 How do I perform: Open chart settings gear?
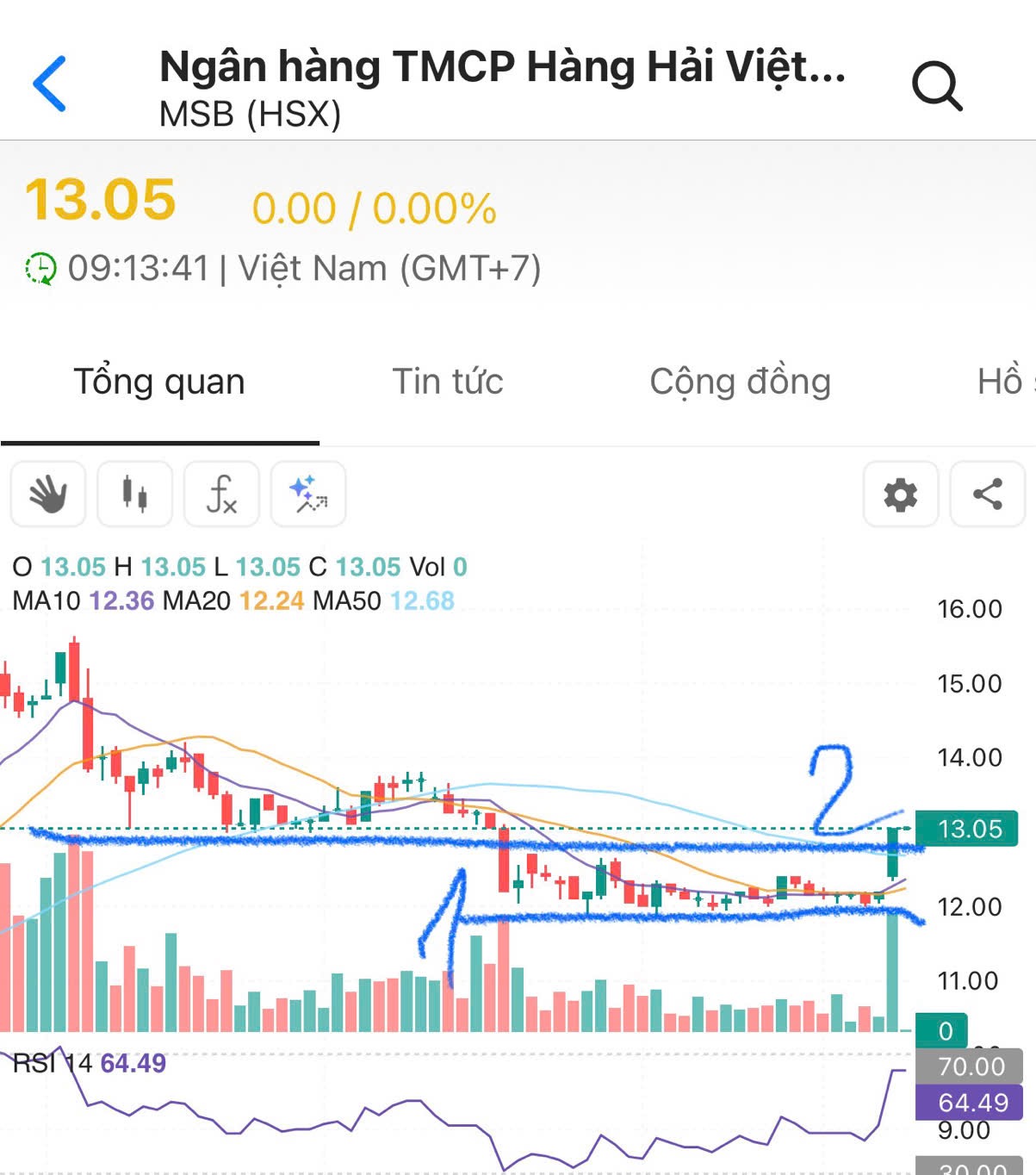(900, 494)
